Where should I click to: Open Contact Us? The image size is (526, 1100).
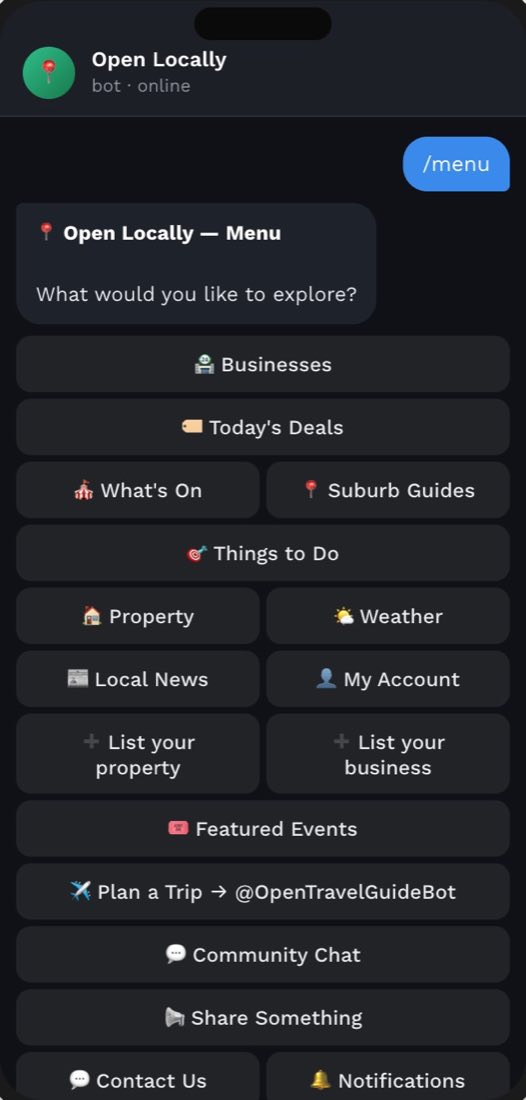click(138, 1076)
